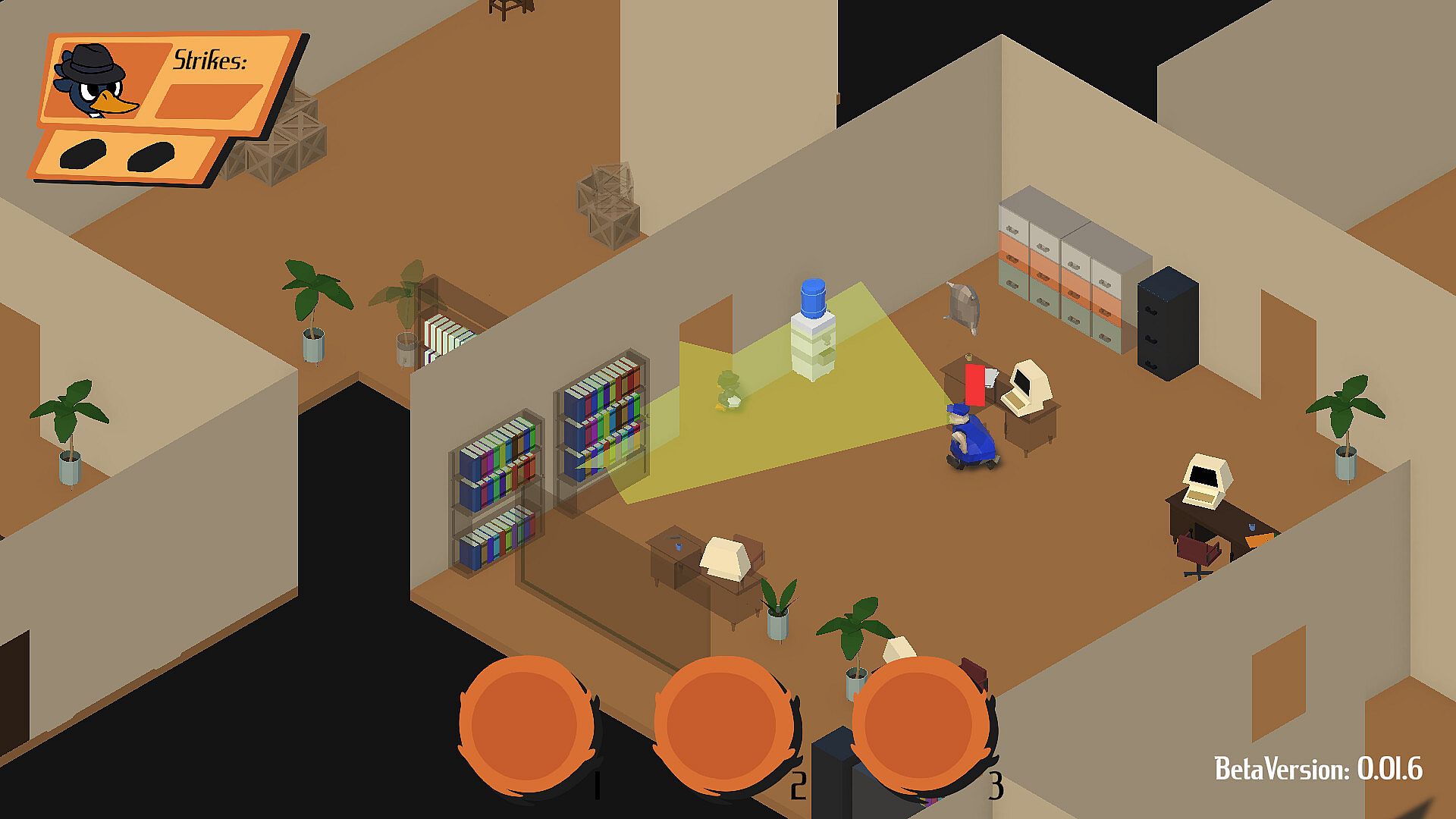
Task: Use the orange ability slot 3
Action: [x=920, y=724]
